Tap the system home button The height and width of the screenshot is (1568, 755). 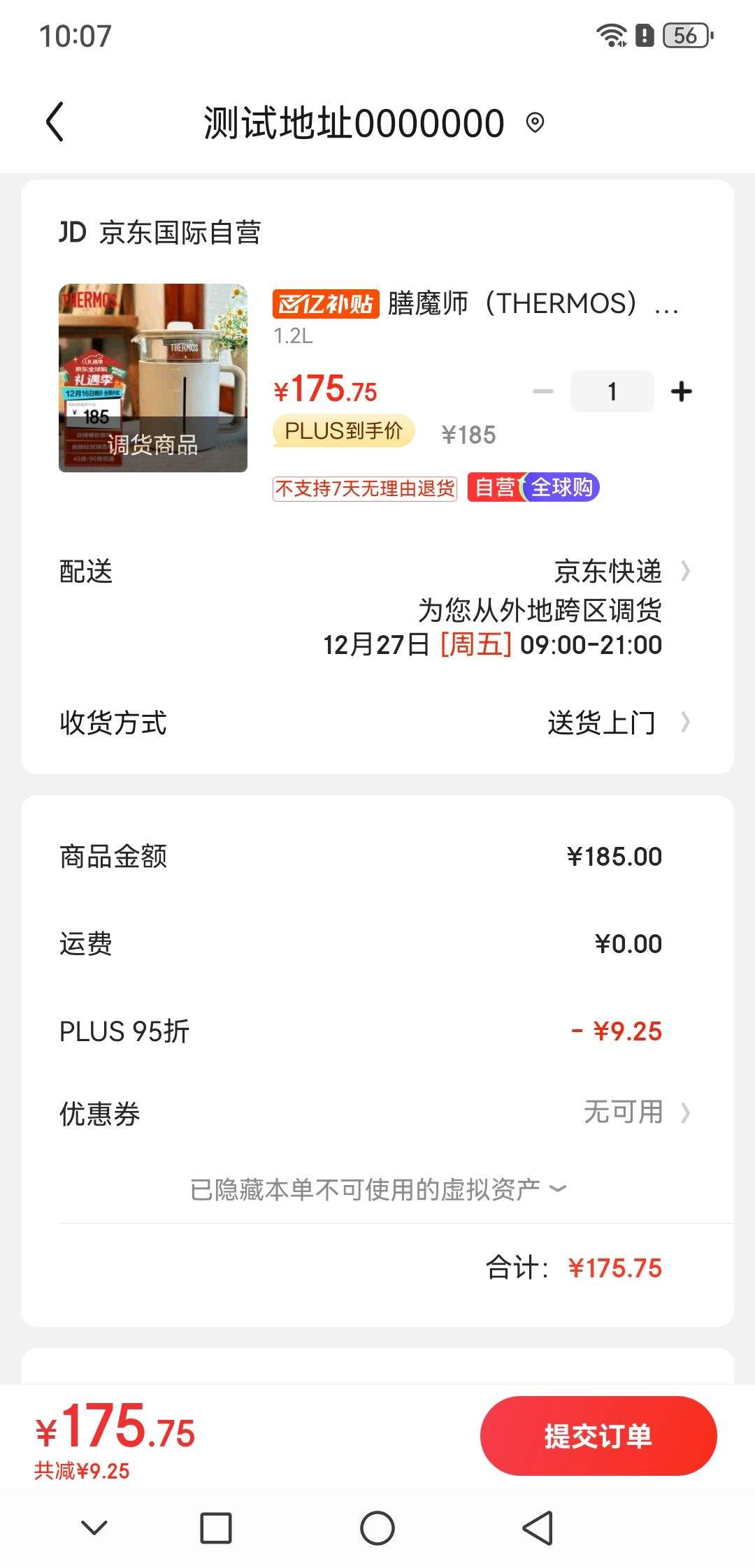coord(377,1527)
